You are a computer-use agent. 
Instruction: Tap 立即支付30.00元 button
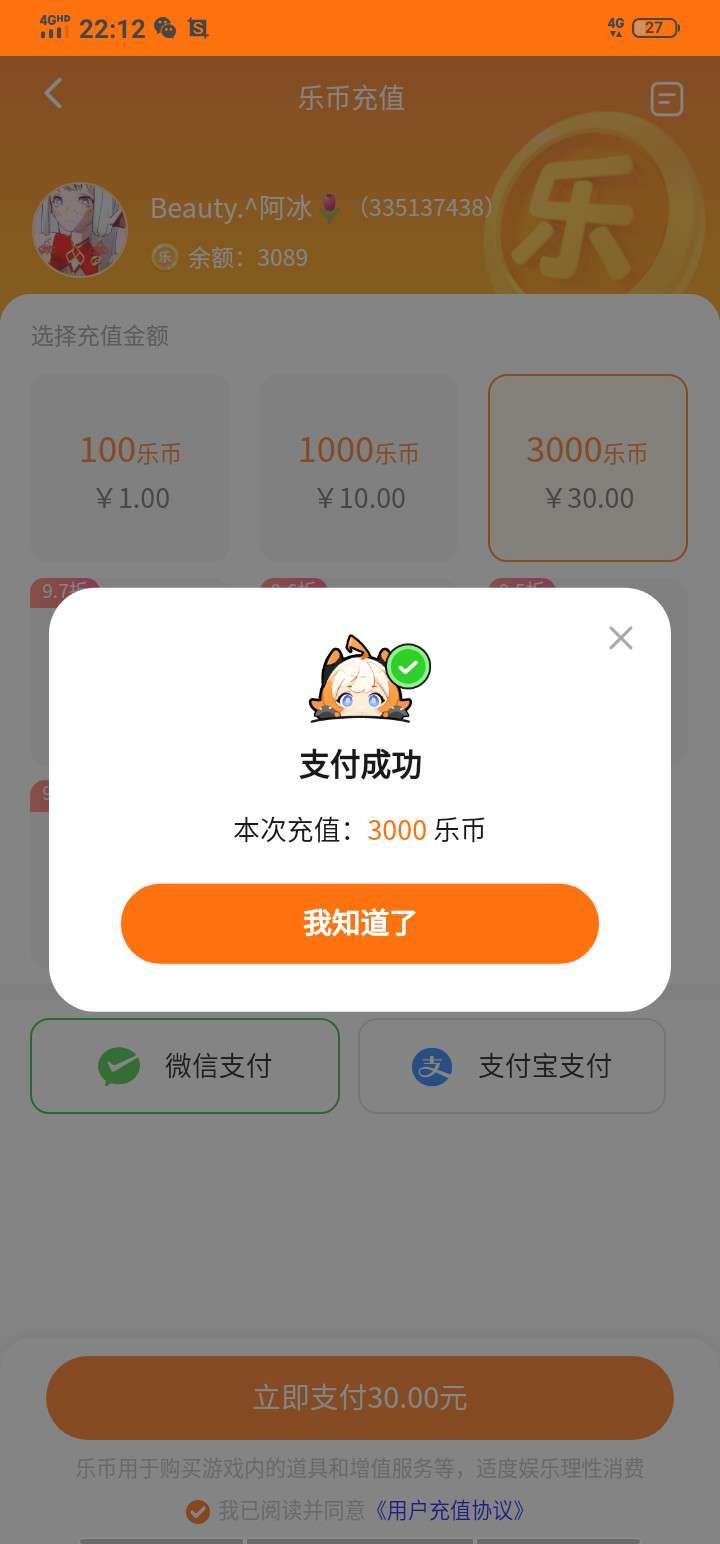[360, 1398]
